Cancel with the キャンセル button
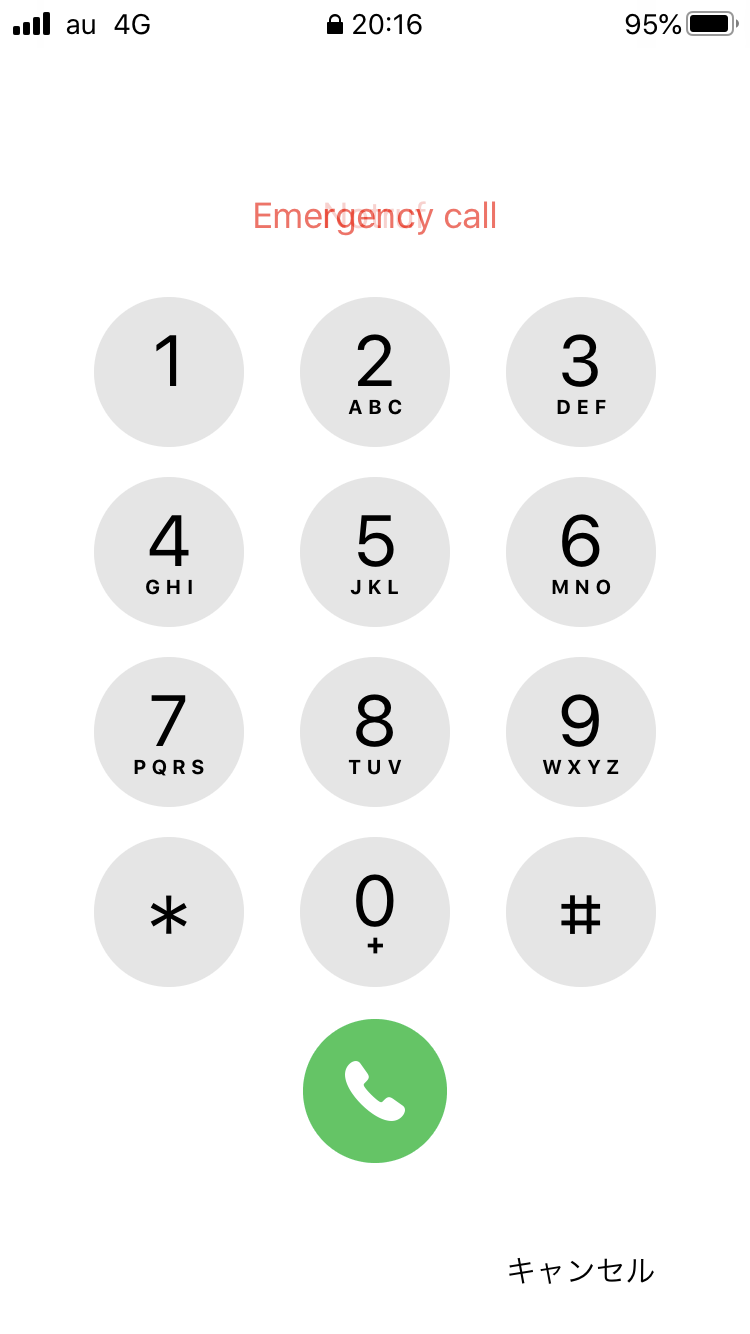This screenshot has height=1334, width=750. pyautogui.click(x=580, y=1271)
